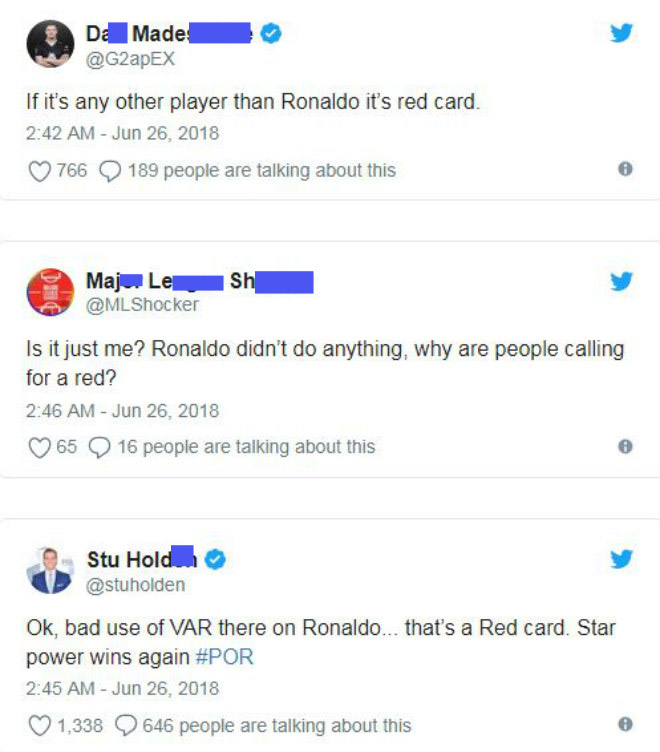Like the tweet from @stuholden
The image size is (660, 752).
(x=40, y=725)
